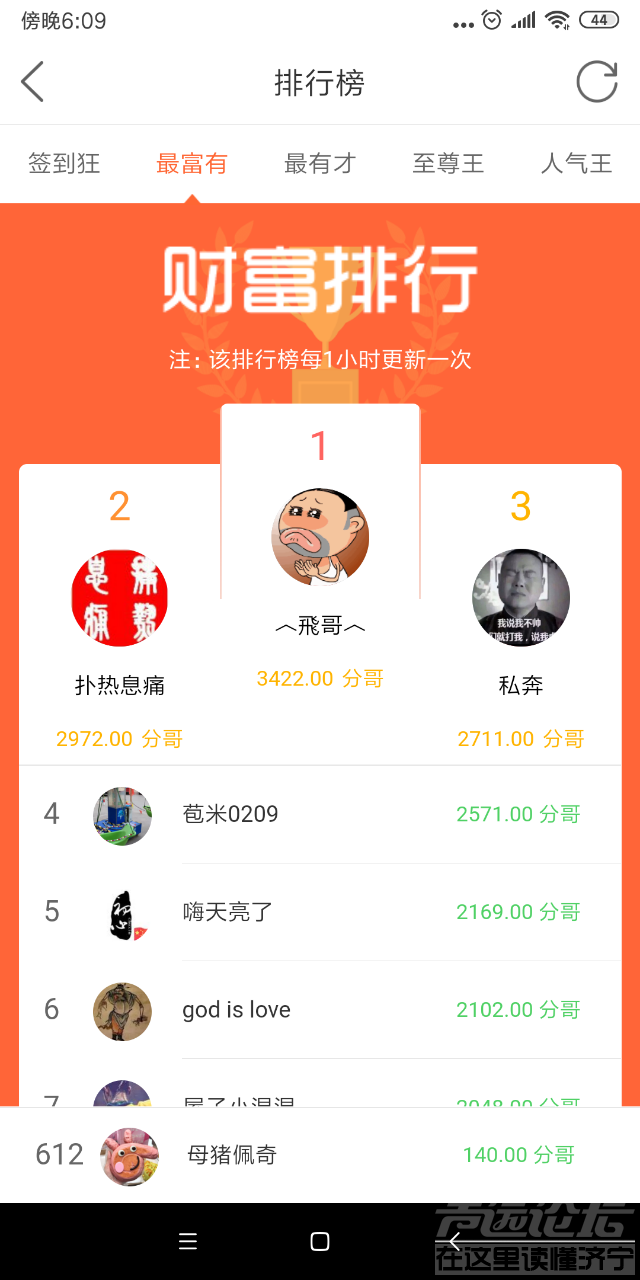This screenshot has width=640, height=1280.
Task: Open my ranking row 母猪佩奇
Action: coord(320,1155)
